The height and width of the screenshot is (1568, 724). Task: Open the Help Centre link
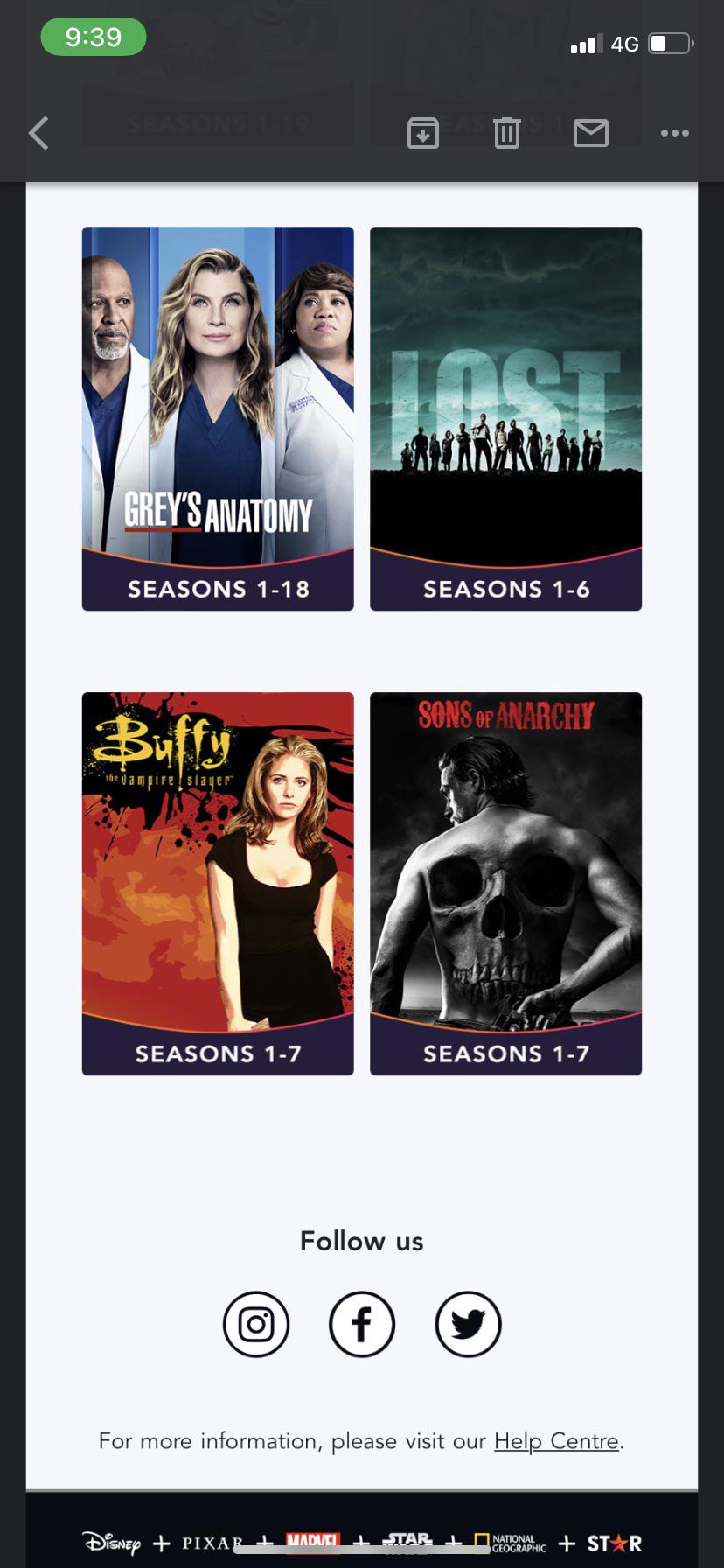click(556, 1440)
